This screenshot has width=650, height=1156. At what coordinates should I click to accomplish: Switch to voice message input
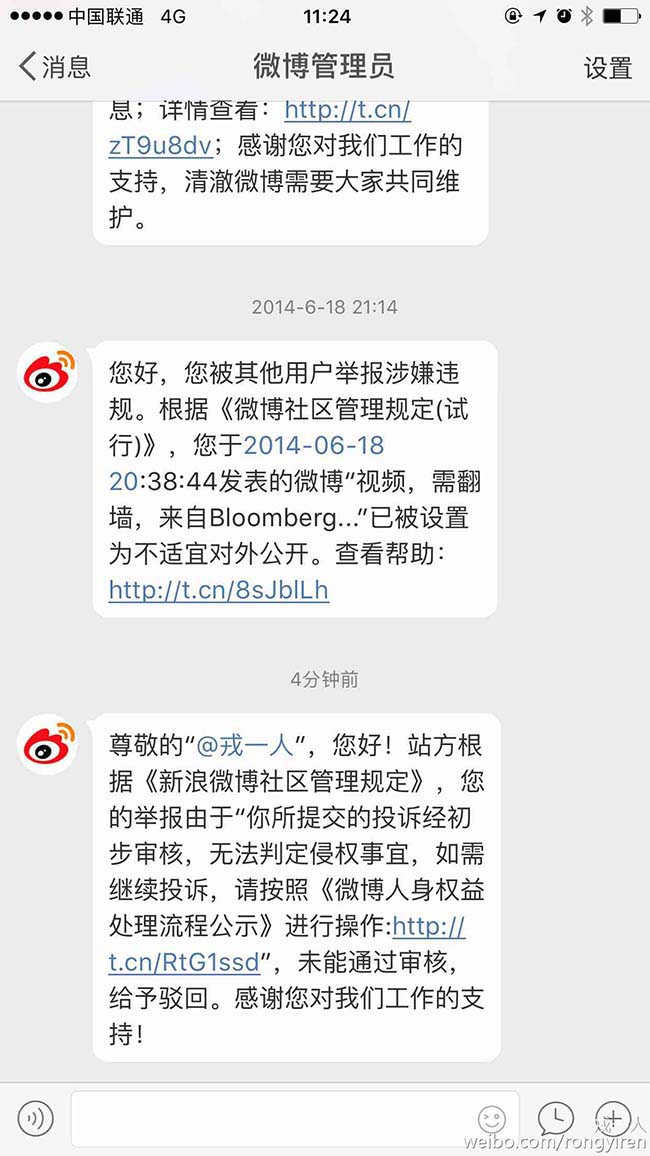click(x=36, y=1117)
